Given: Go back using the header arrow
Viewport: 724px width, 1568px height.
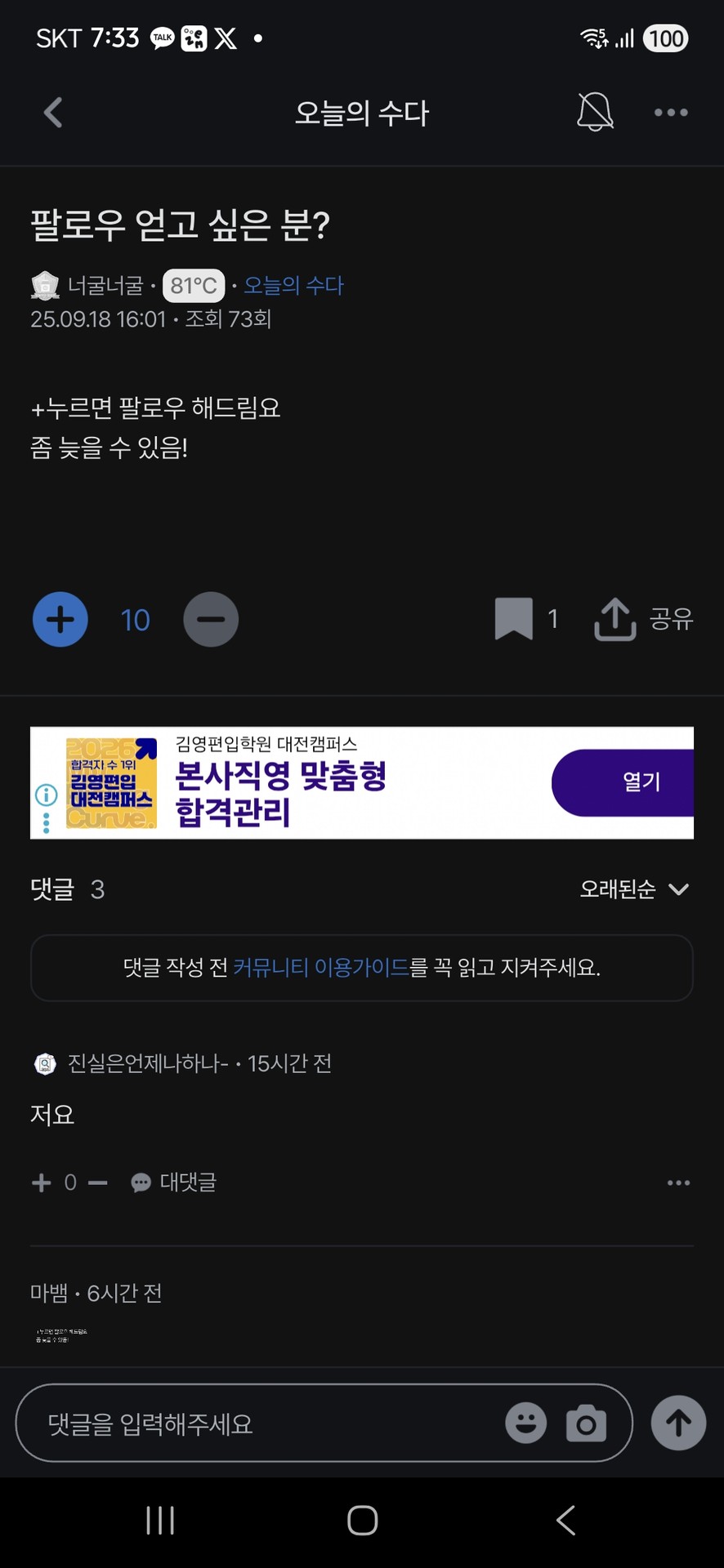Looking at the screenshot, I should tap(53, 113).
